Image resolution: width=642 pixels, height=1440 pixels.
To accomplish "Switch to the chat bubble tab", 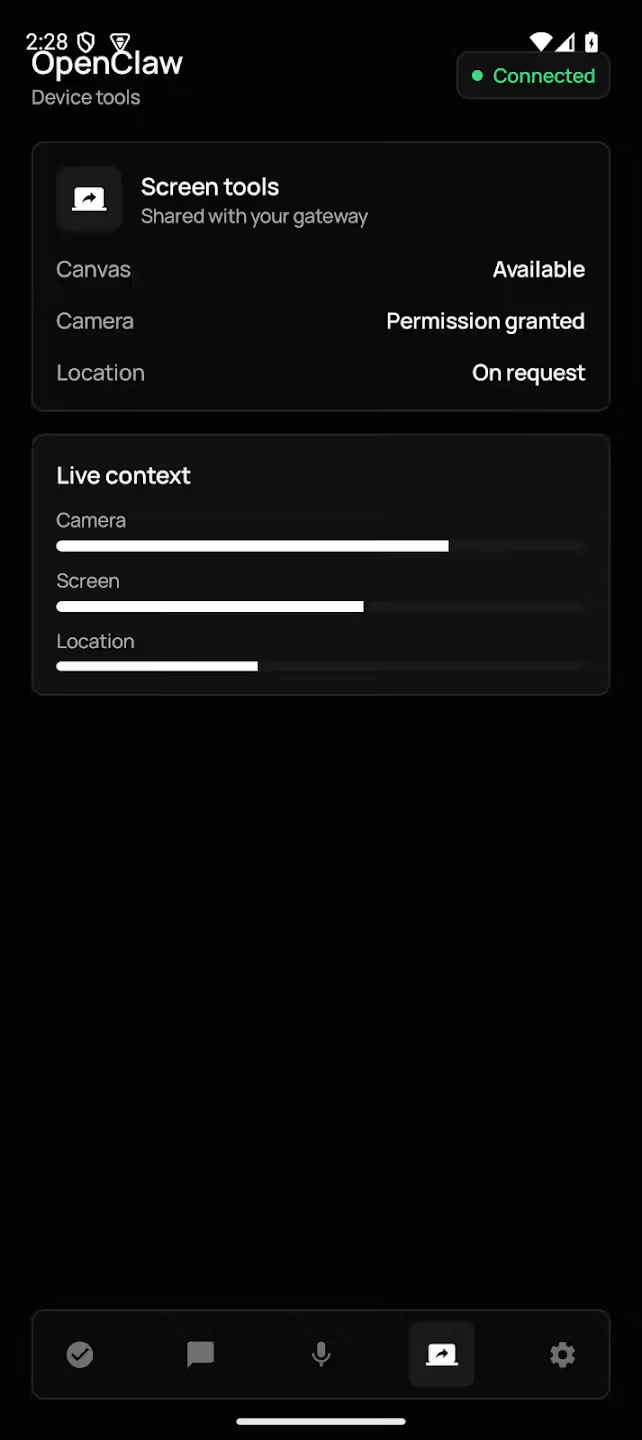I will 201,1354.
